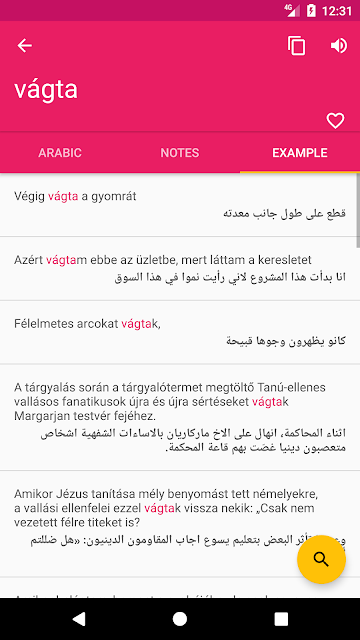
Task: Open example starting "Amikor Jézus tanítása"
Action: 178,524
